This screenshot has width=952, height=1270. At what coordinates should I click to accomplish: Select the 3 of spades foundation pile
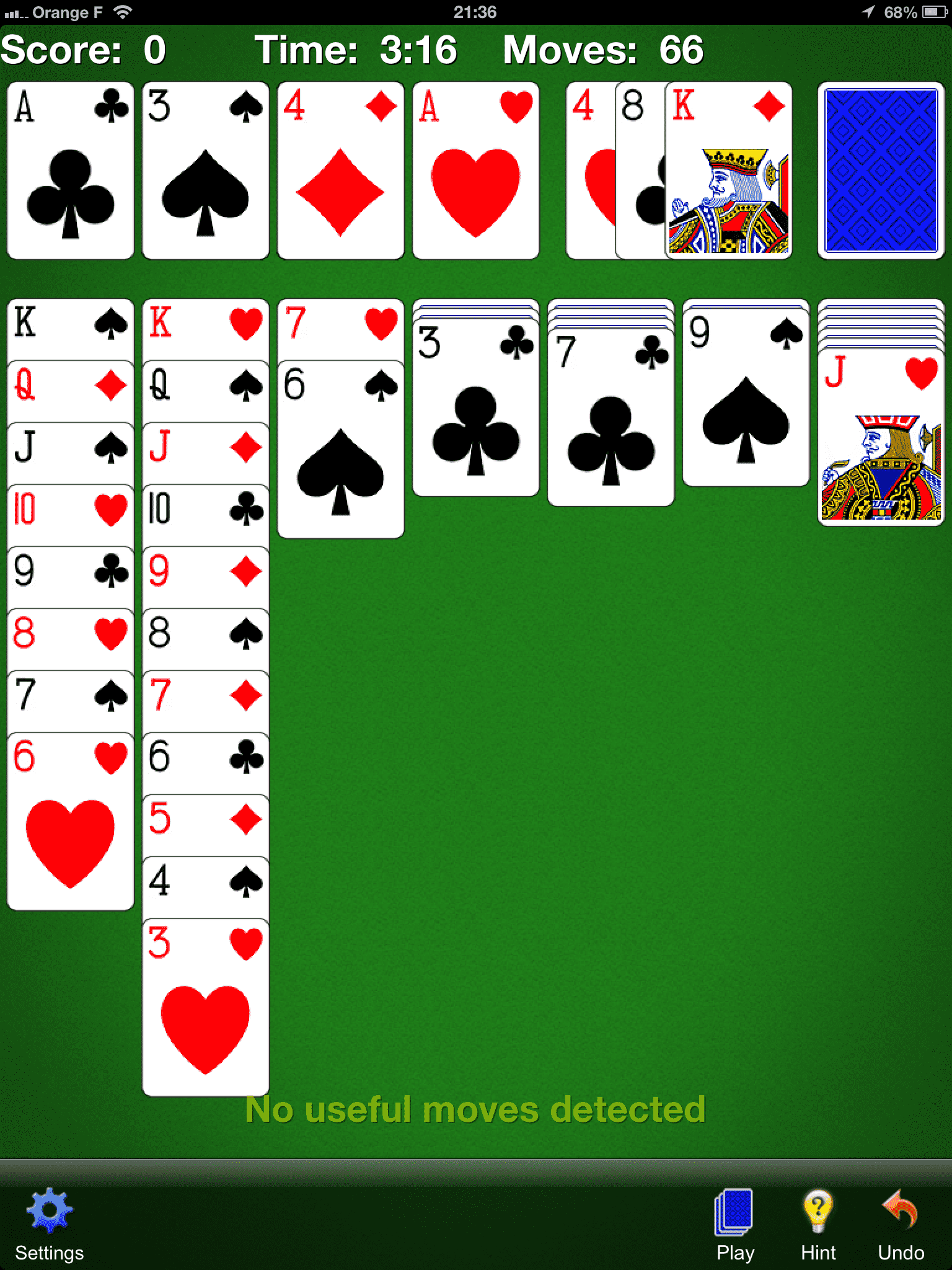click(x=205, y=171)
